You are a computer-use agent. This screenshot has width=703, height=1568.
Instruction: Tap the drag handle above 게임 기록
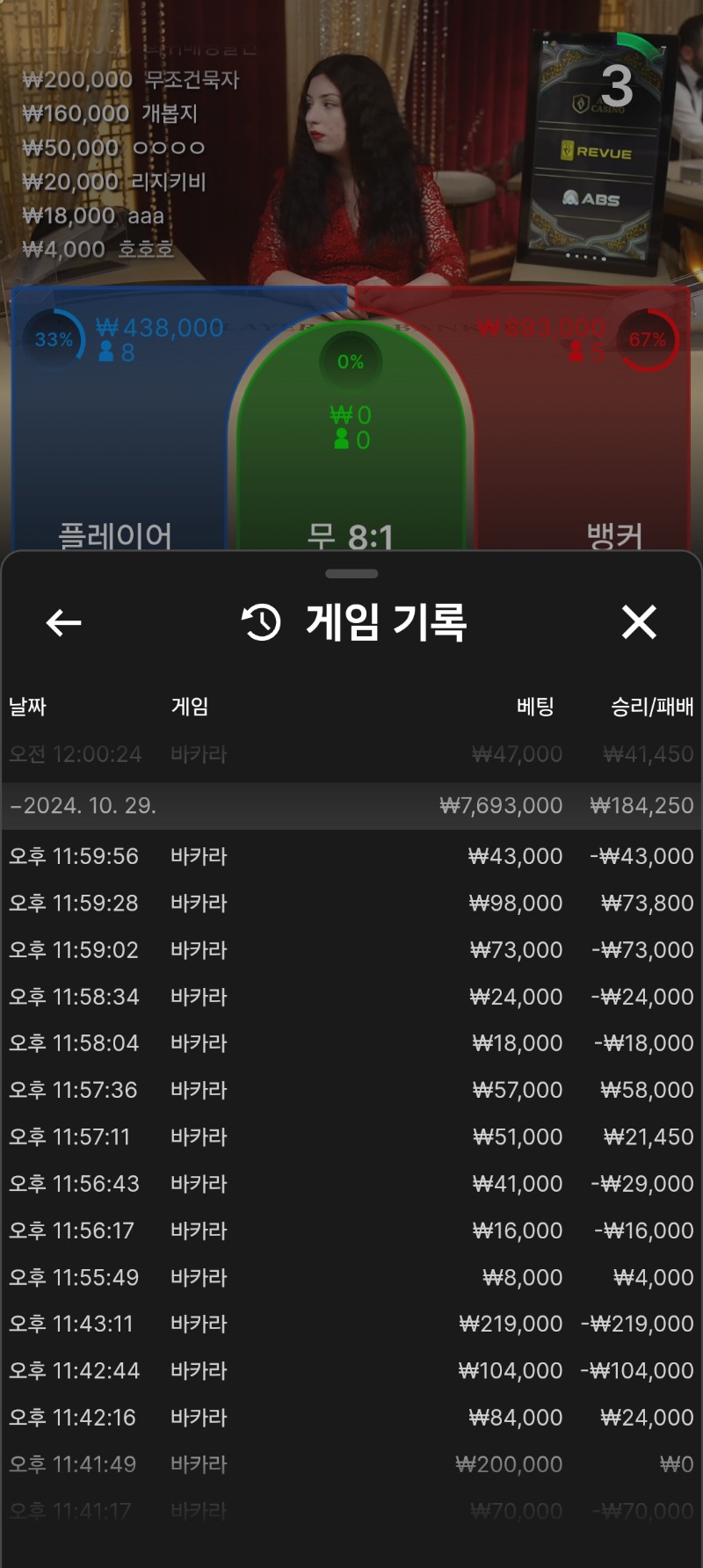pos(351,574)
